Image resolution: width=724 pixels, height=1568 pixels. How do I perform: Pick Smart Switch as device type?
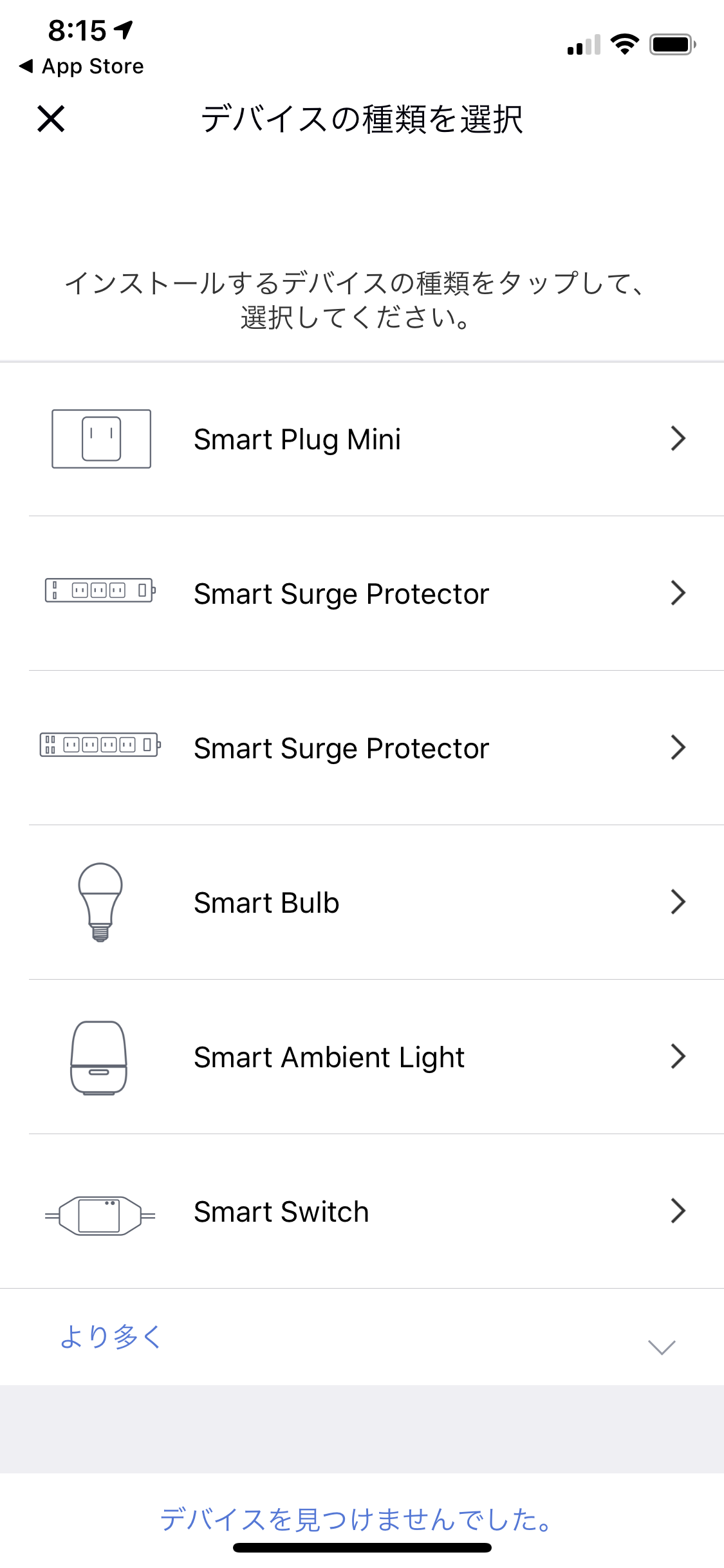[362, 1211]
